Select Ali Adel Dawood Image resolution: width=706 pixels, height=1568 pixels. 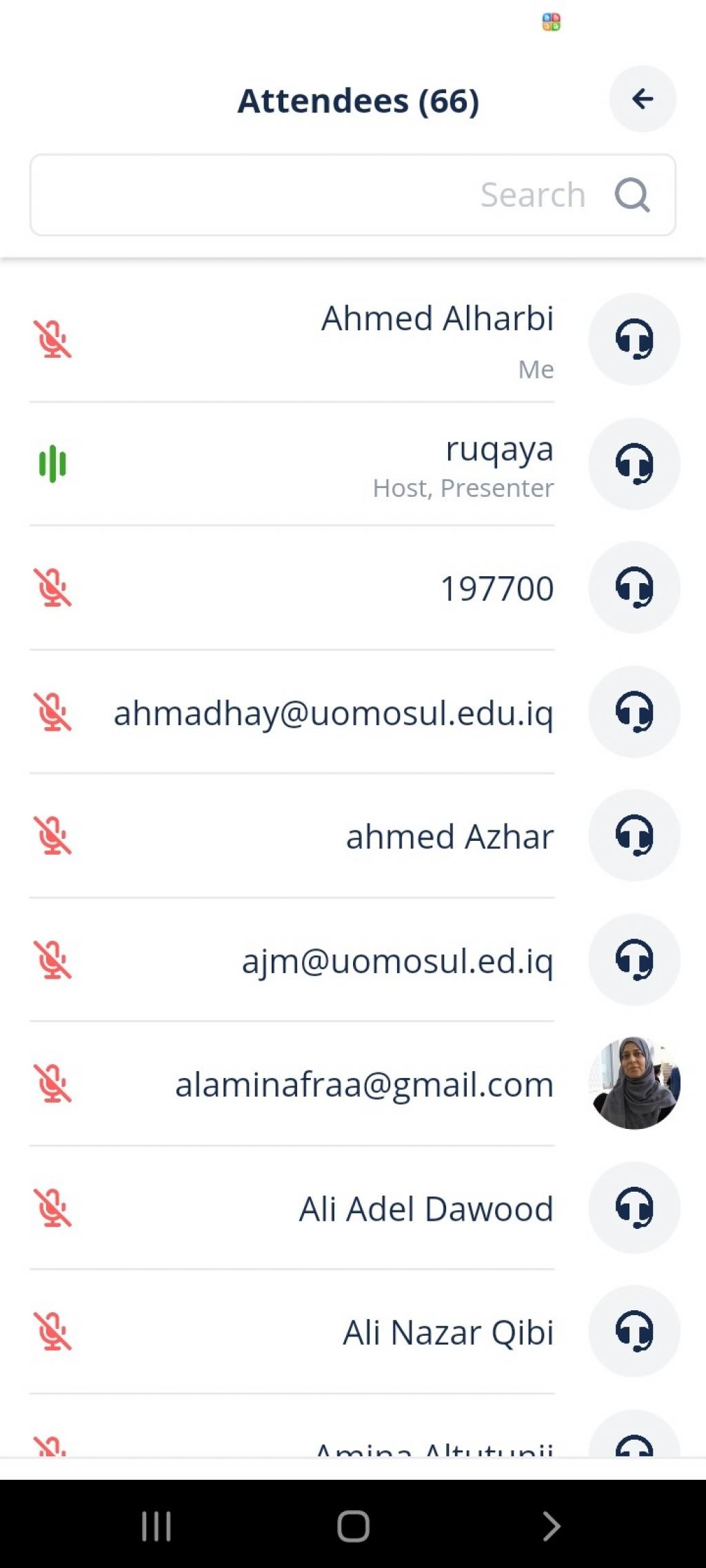click(426, 1209)
